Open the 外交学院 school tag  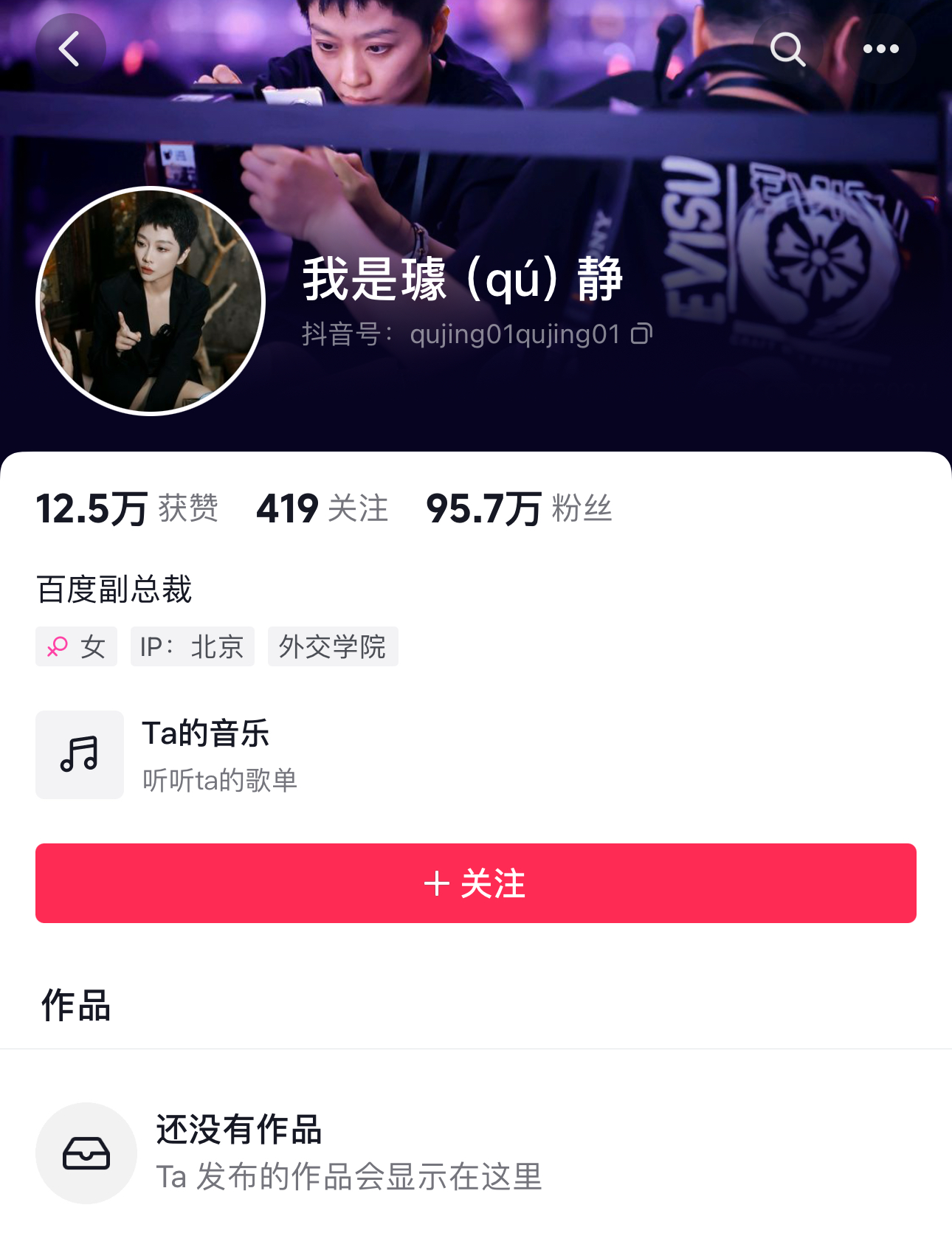tap(333, 647)
